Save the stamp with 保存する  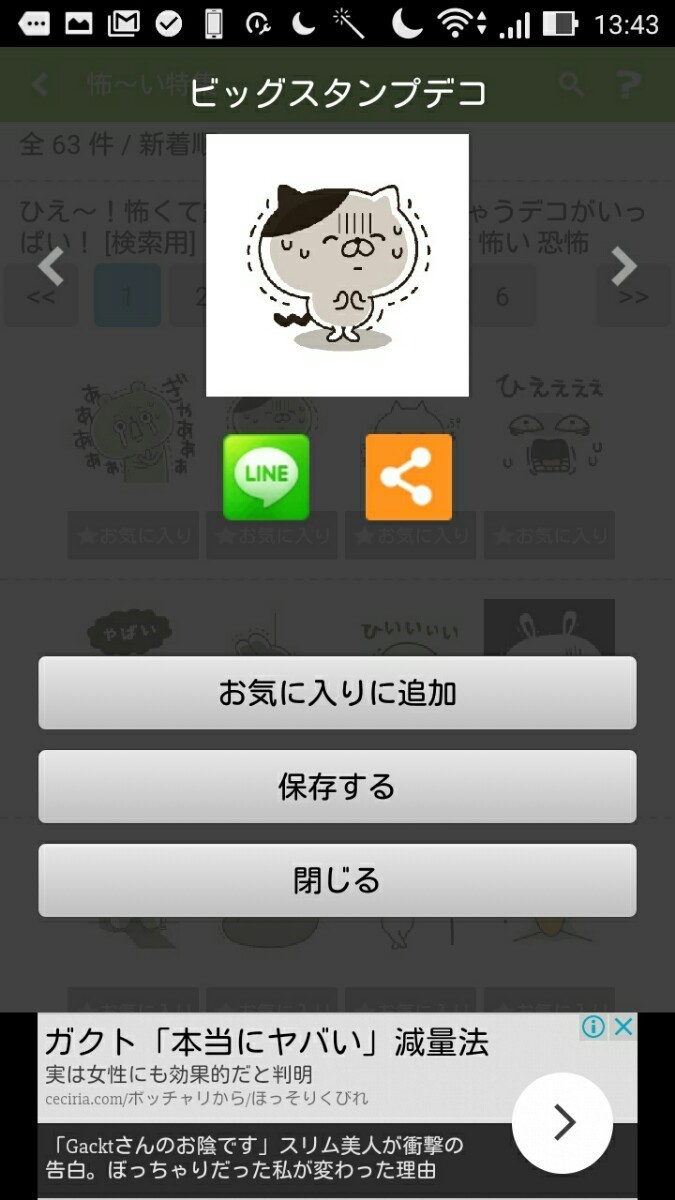pyautogui.click(x=337, y=787)
